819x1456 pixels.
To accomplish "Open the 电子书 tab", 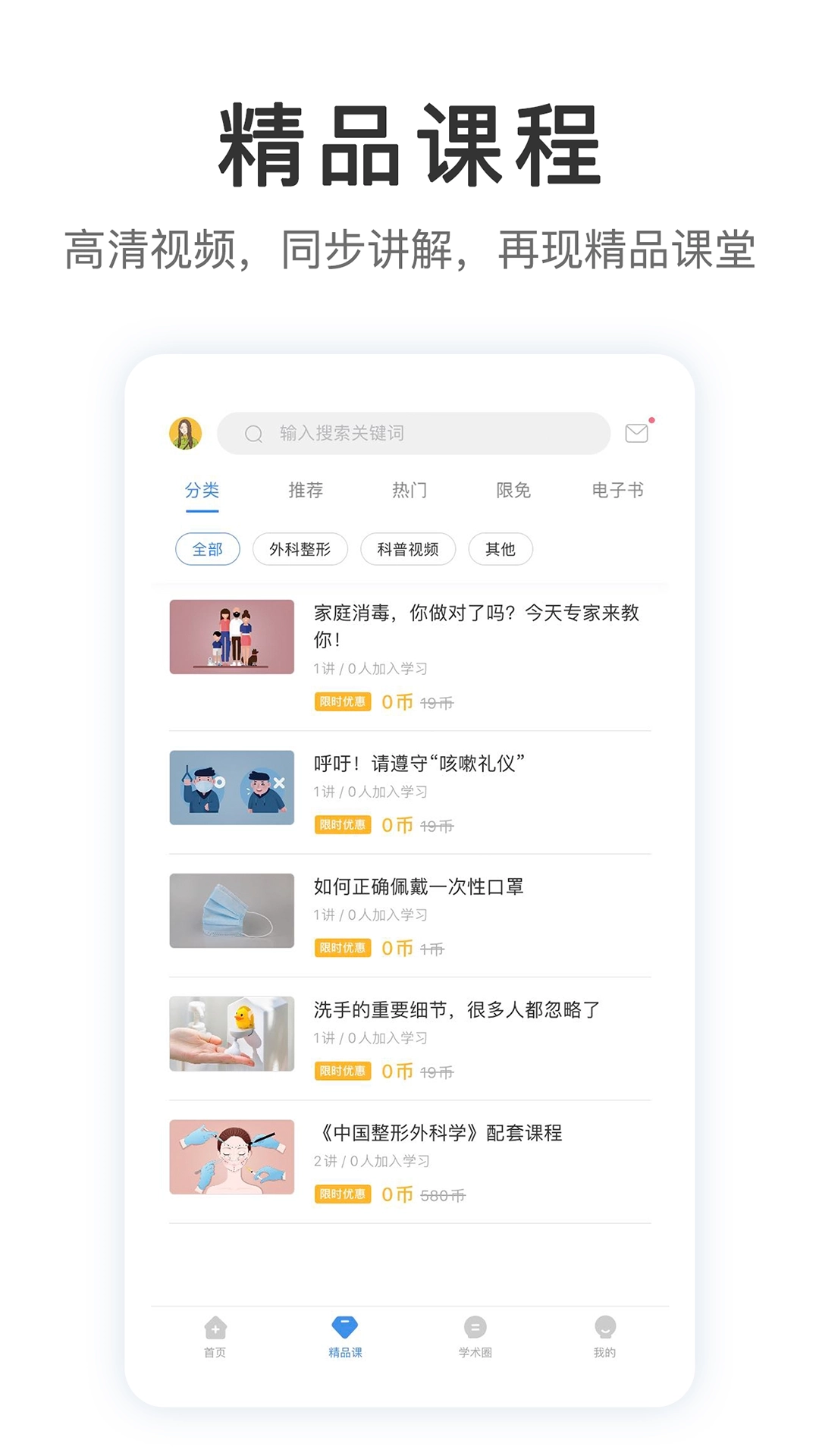I will 619,491.
